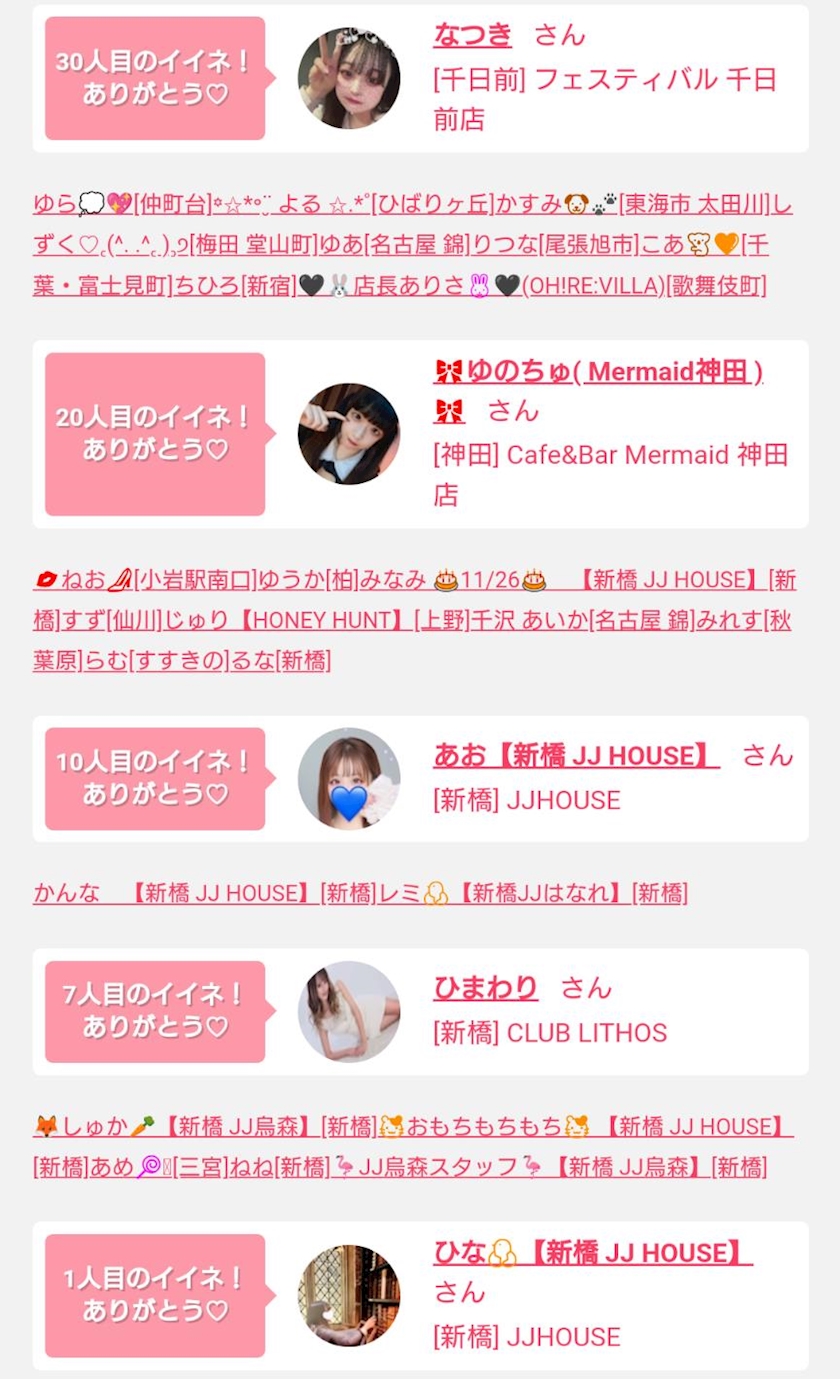The width and height of the screenshot is (840, 1379).
Task: Open あお【新橋 JJ HOUSE】 profile link
Action: (576, 755)
